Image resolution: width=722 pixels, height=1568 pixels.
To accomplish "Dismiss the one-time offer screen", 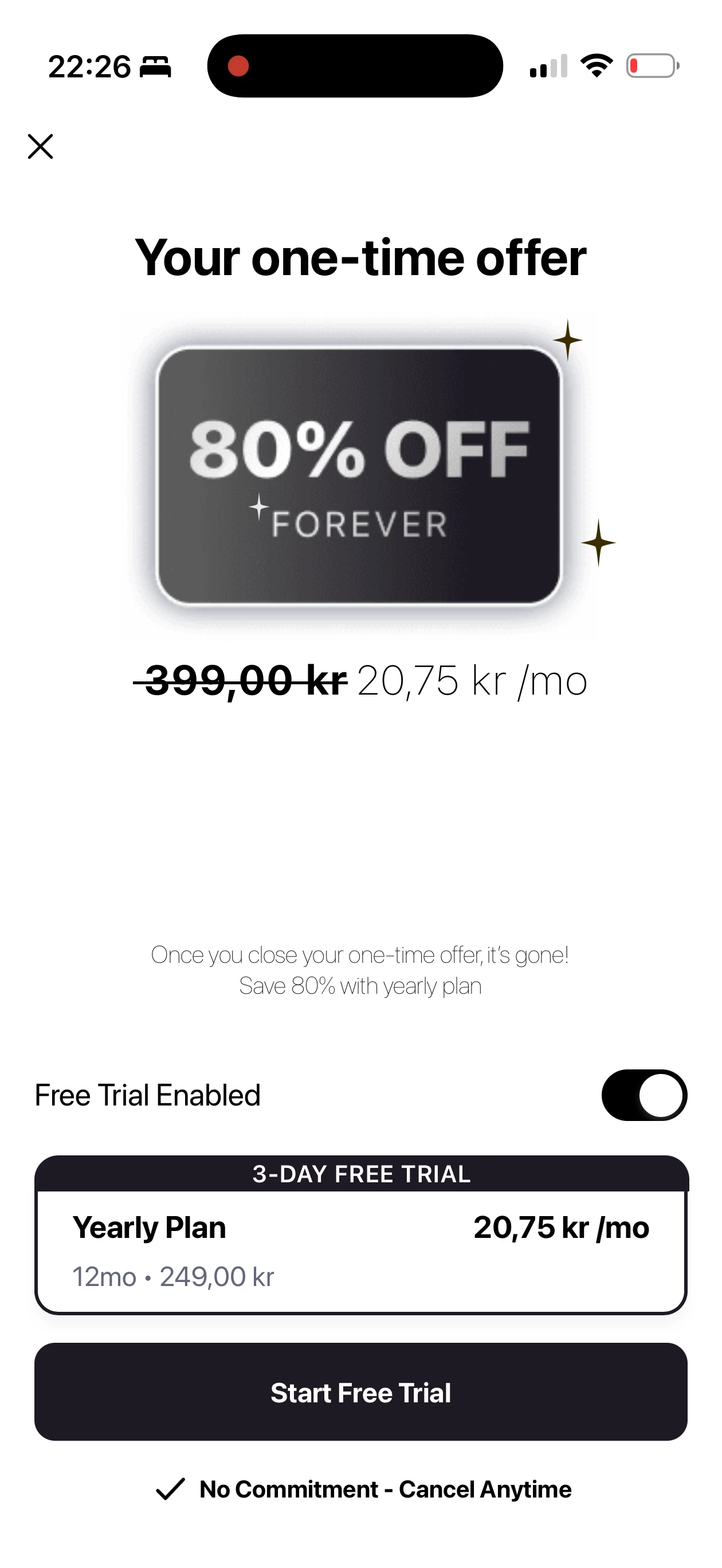I will click(40, 147).
